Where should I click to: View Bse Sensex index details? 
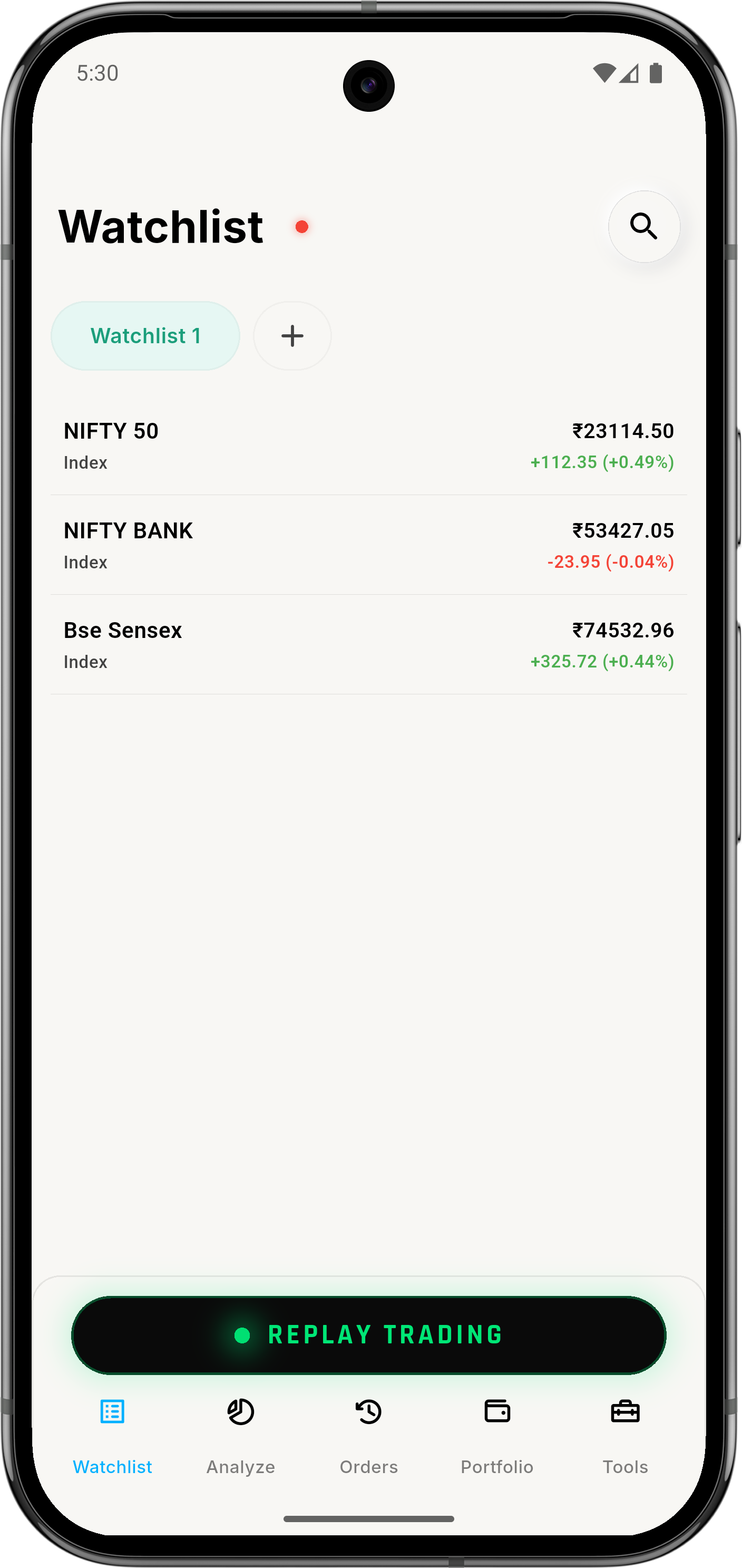point(368,645)
